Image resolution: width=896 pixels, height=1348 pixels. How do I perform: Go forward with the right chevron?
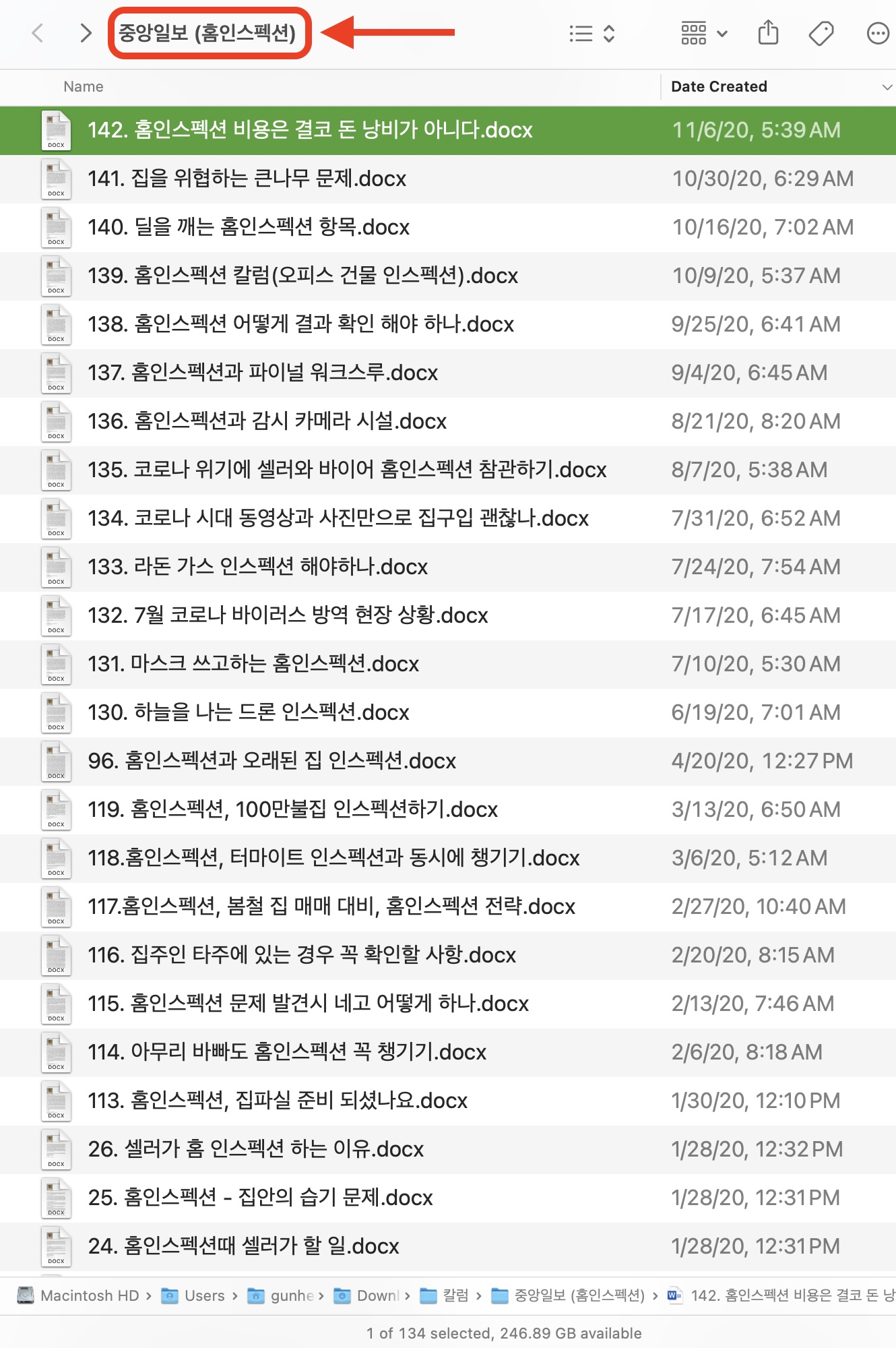[85, 32]
